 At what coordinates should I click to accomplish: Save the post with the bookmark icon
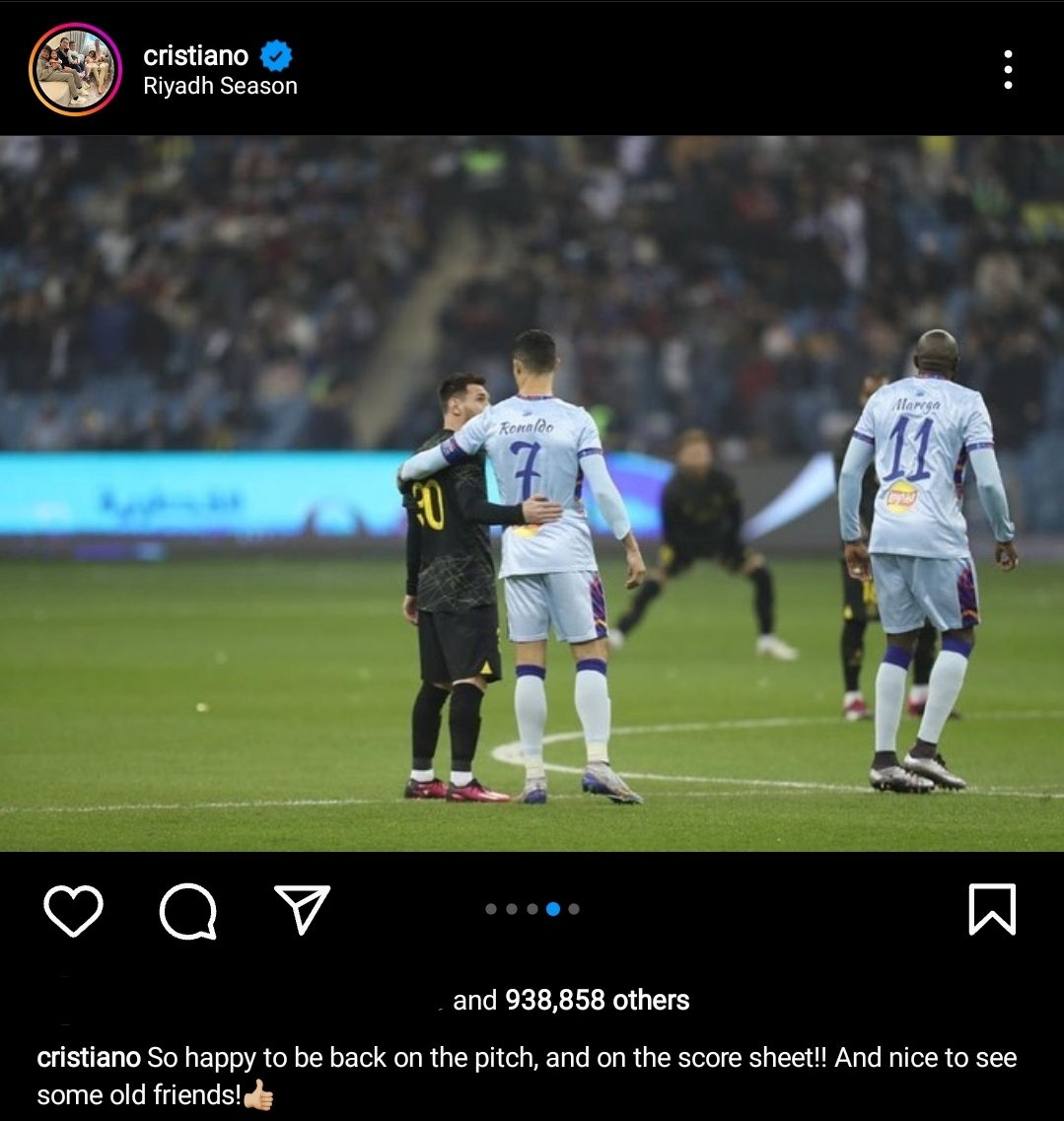(x=991, y=909)
